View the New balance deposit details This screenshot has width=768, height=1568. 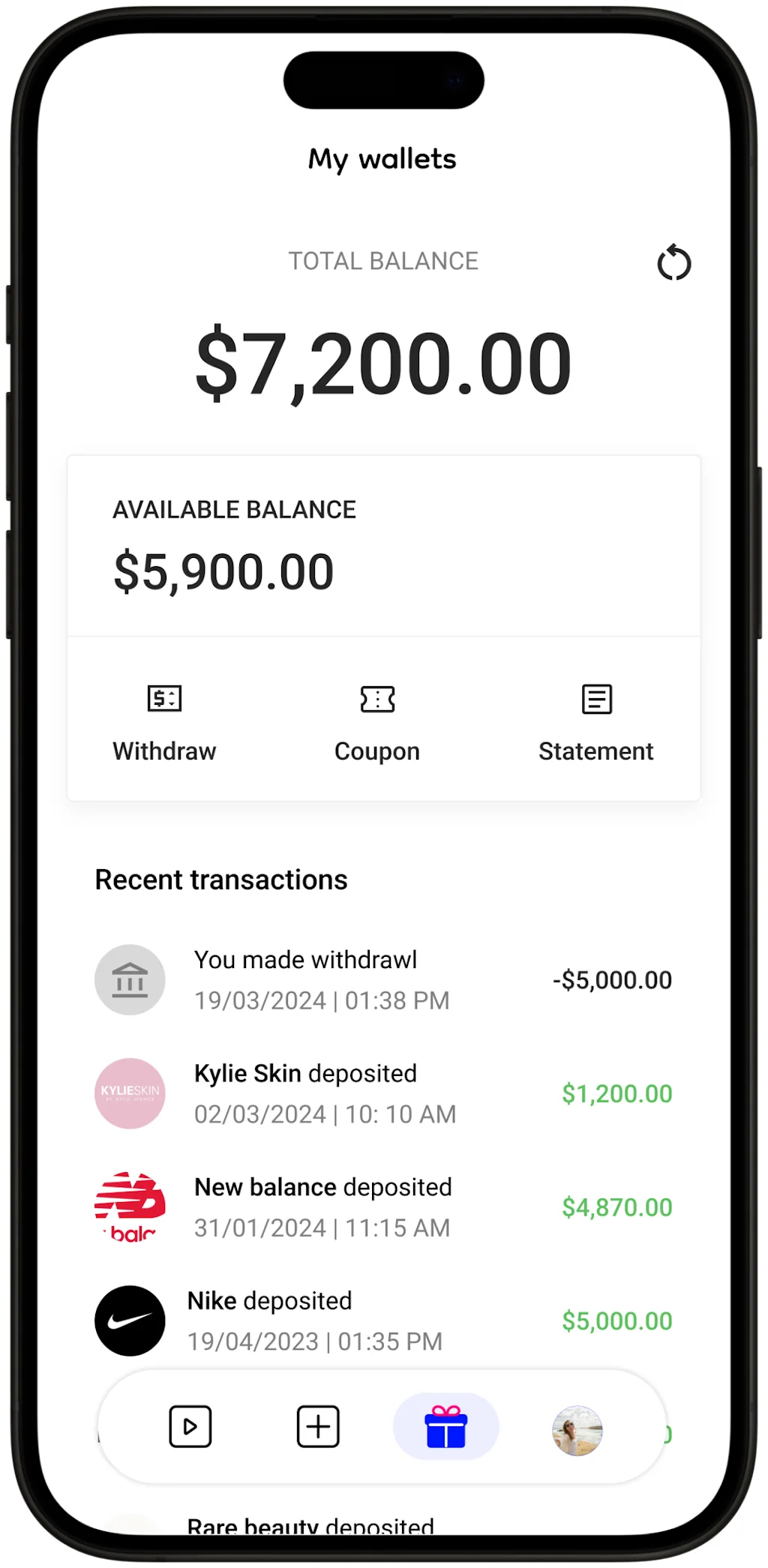tap(382, 1207)
